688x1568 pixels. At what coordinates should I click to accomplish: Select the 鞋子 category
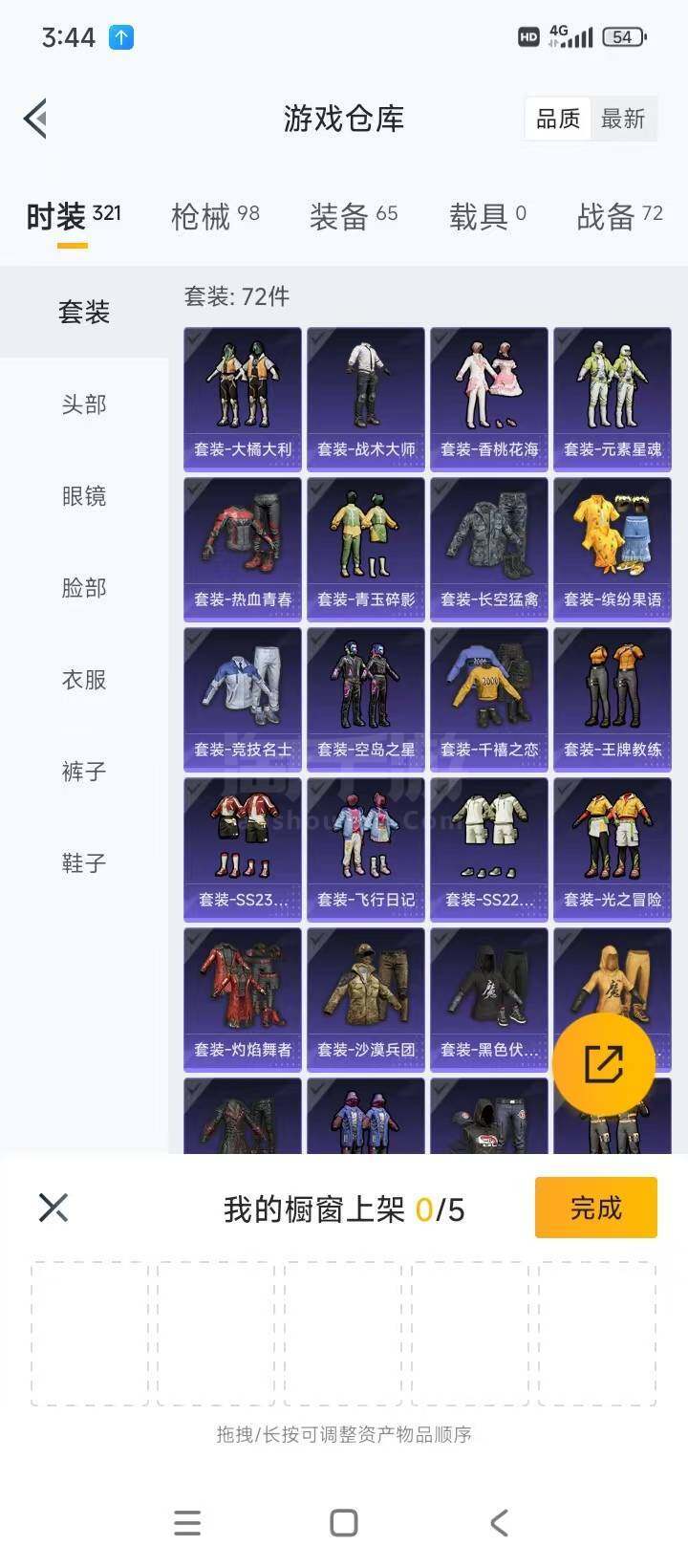click(x=84, y=863)
